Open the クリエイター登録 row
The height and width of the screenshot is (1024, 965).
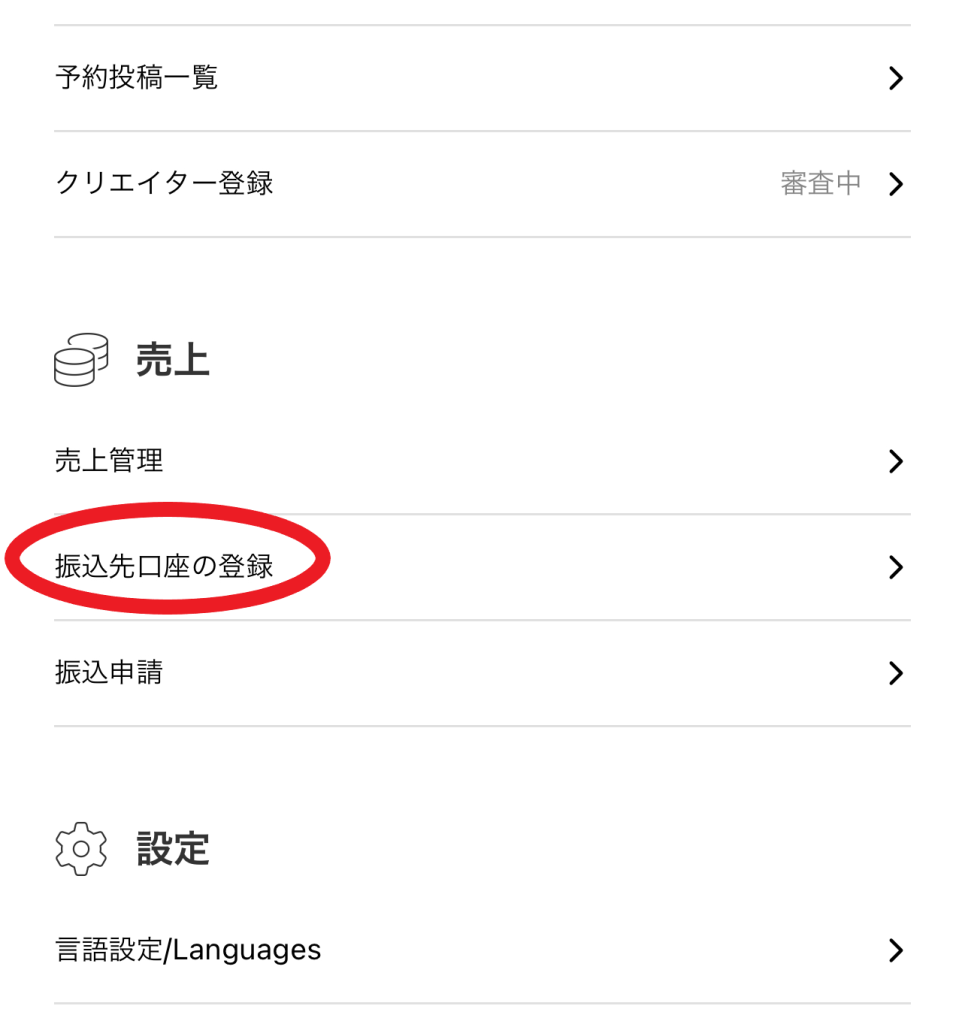480,184
